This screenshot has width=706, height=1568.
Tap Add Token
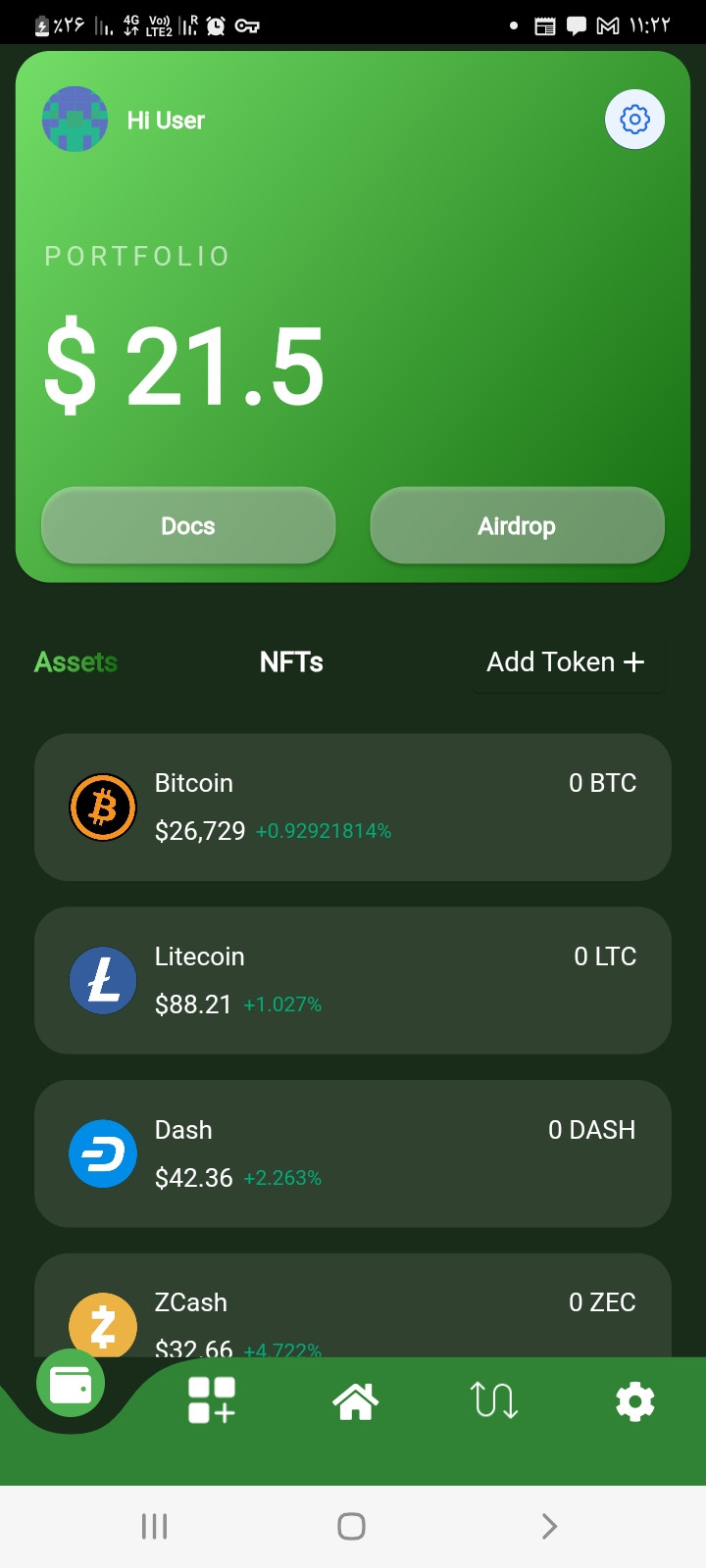pos(566,662)
